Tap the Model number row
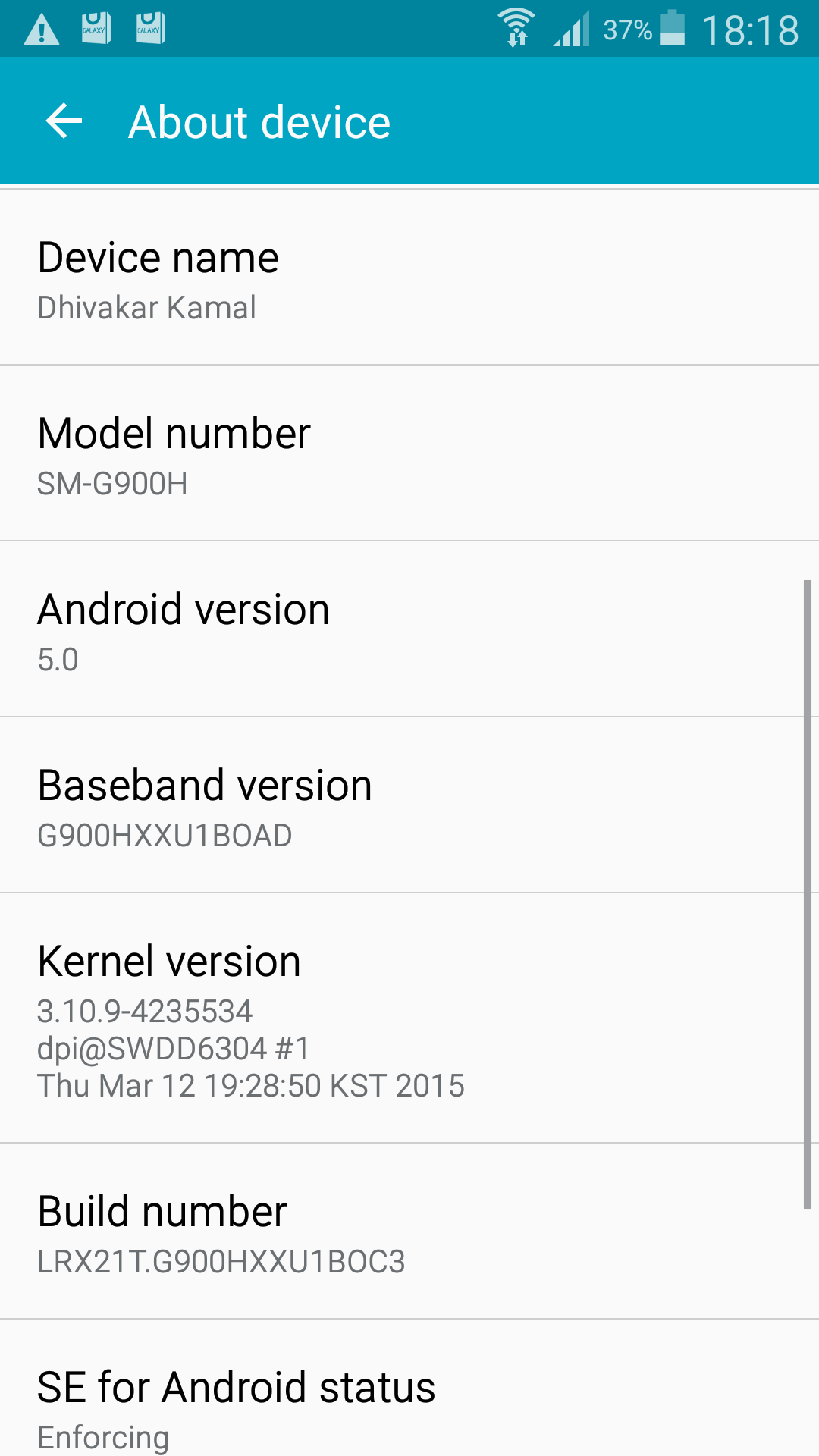The height and width of the screenshot is (1456, 819). pos(409,454)
